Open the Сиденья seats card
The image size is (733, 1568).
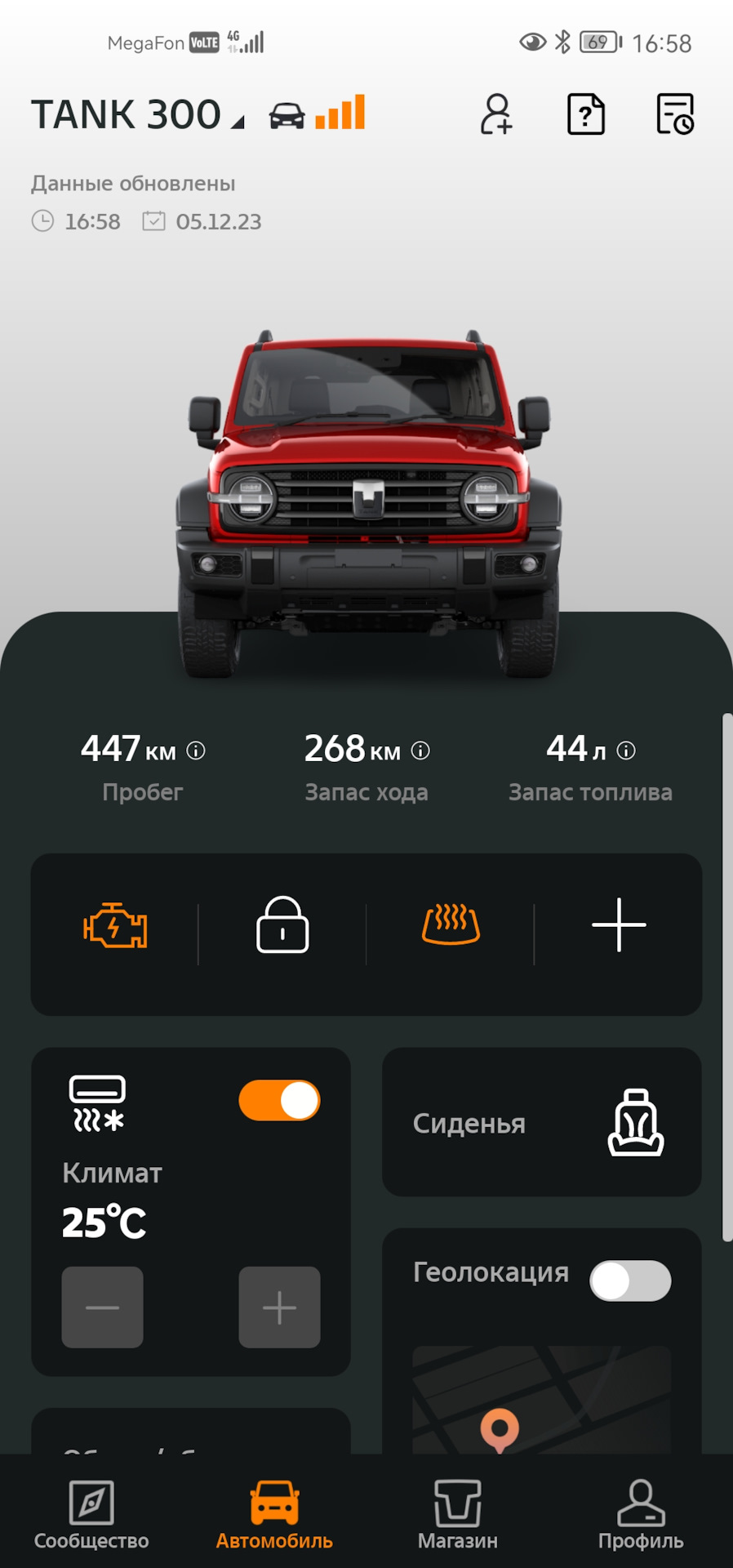pos(542,1123)
